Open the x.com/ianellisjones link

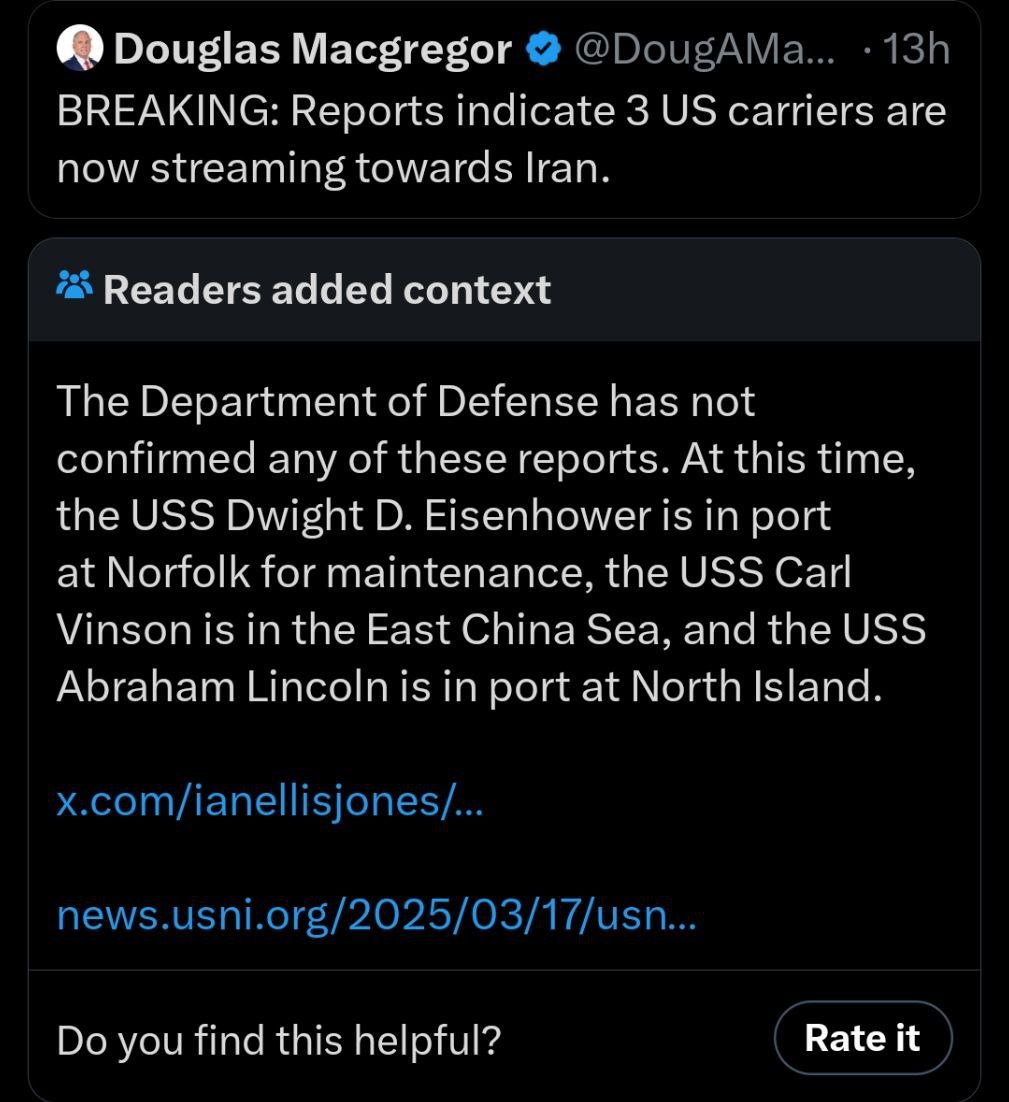pos(270,801)
